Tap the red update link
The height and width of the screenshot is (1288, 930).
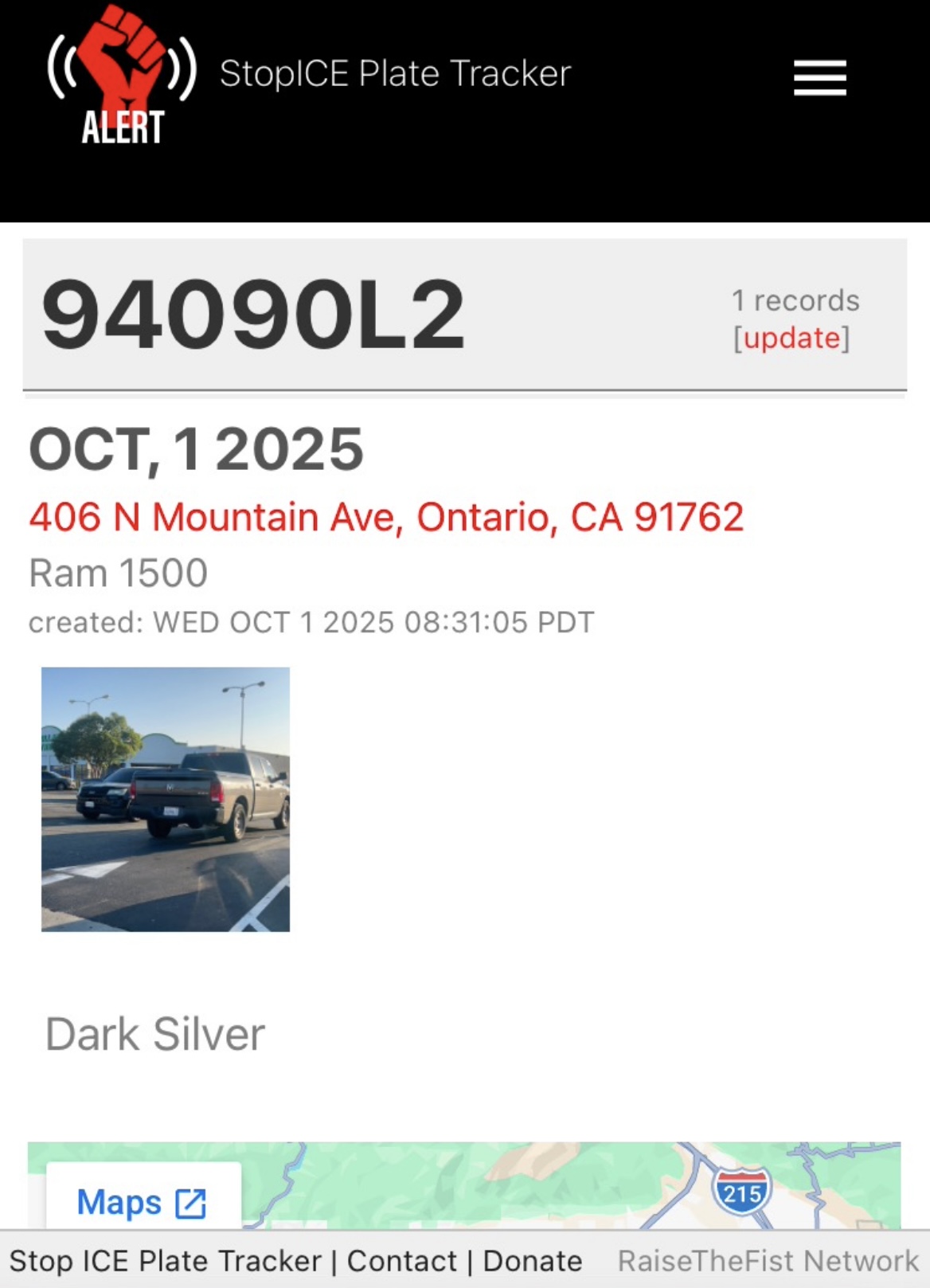(x=791, y=339)
